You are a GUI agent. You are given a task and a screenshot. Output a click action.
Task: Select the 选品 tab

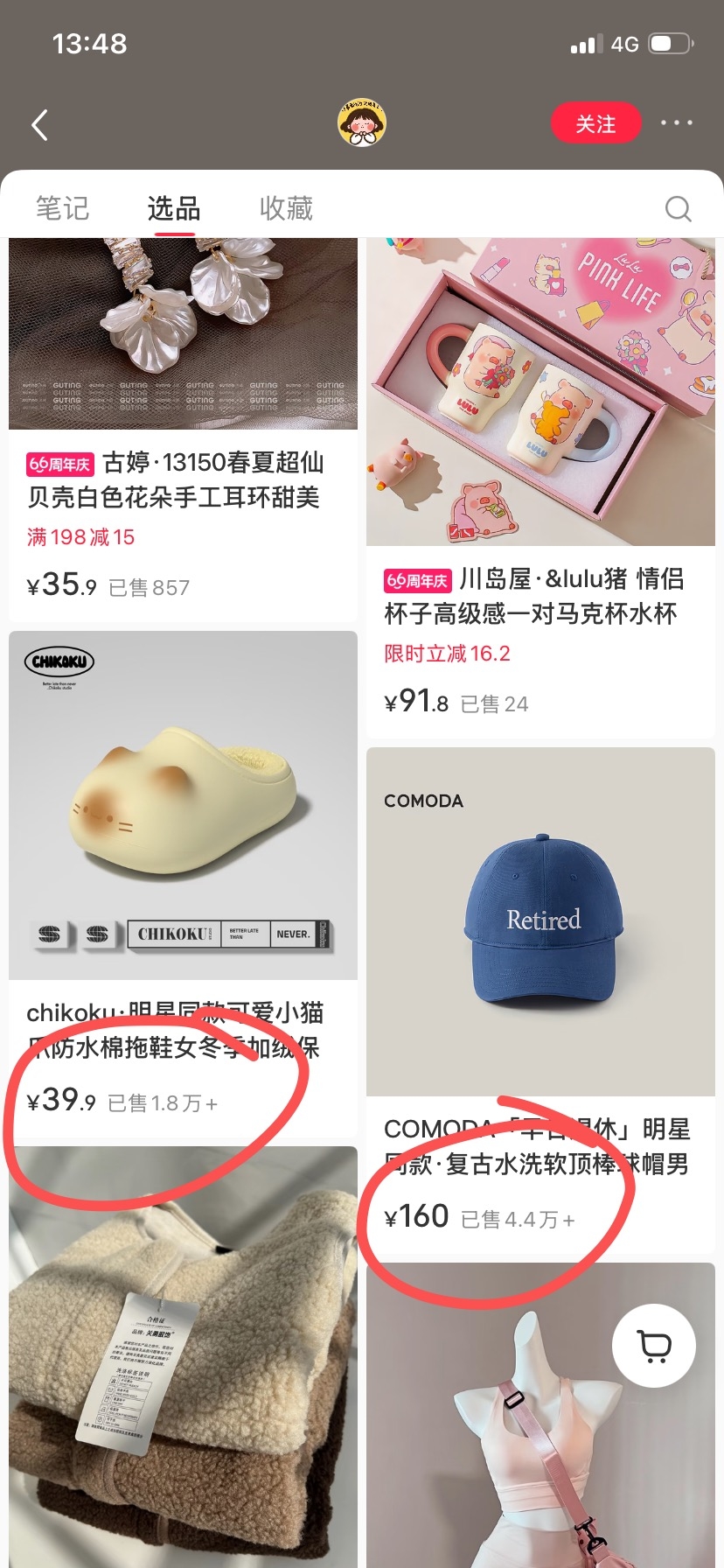pyautogui.click(x=174, y=208)
